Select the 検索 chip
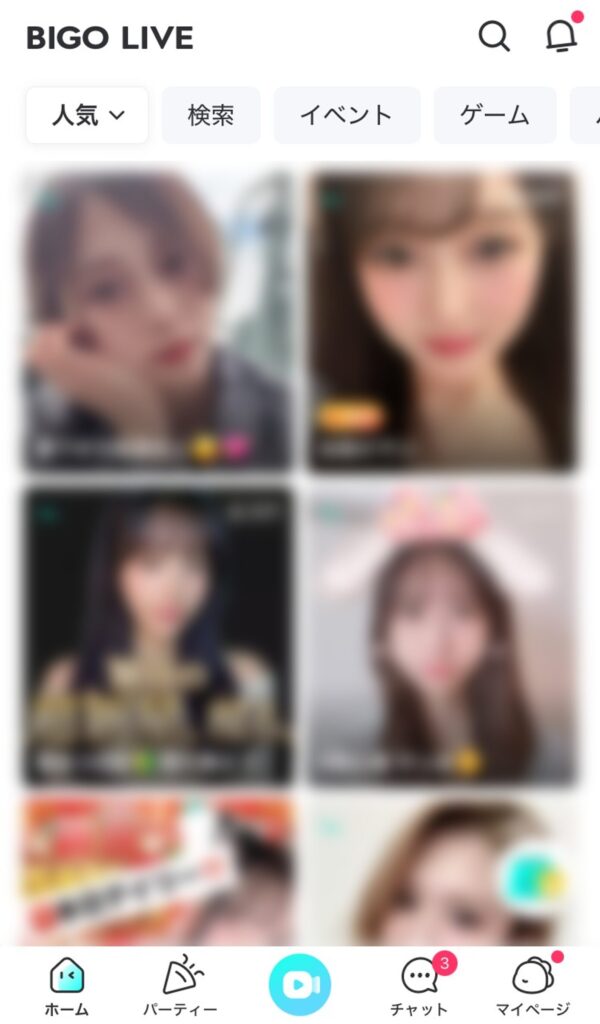This screenshot has height=1024, width=600. 211,115
